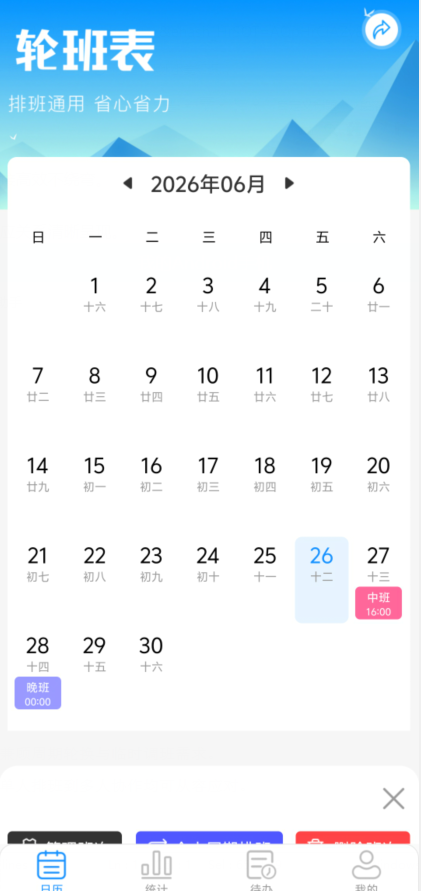Select June 30 on the calendar

(151, 653)
